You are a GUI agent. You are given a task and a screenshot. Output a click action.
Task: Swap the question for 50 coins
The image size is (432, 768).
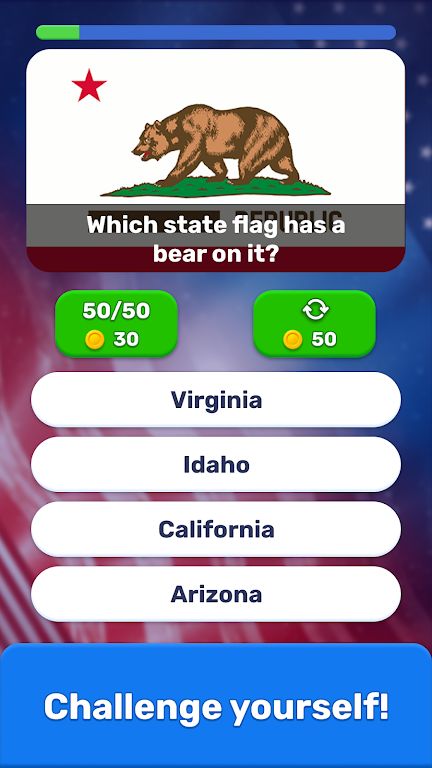pos(314,323)
